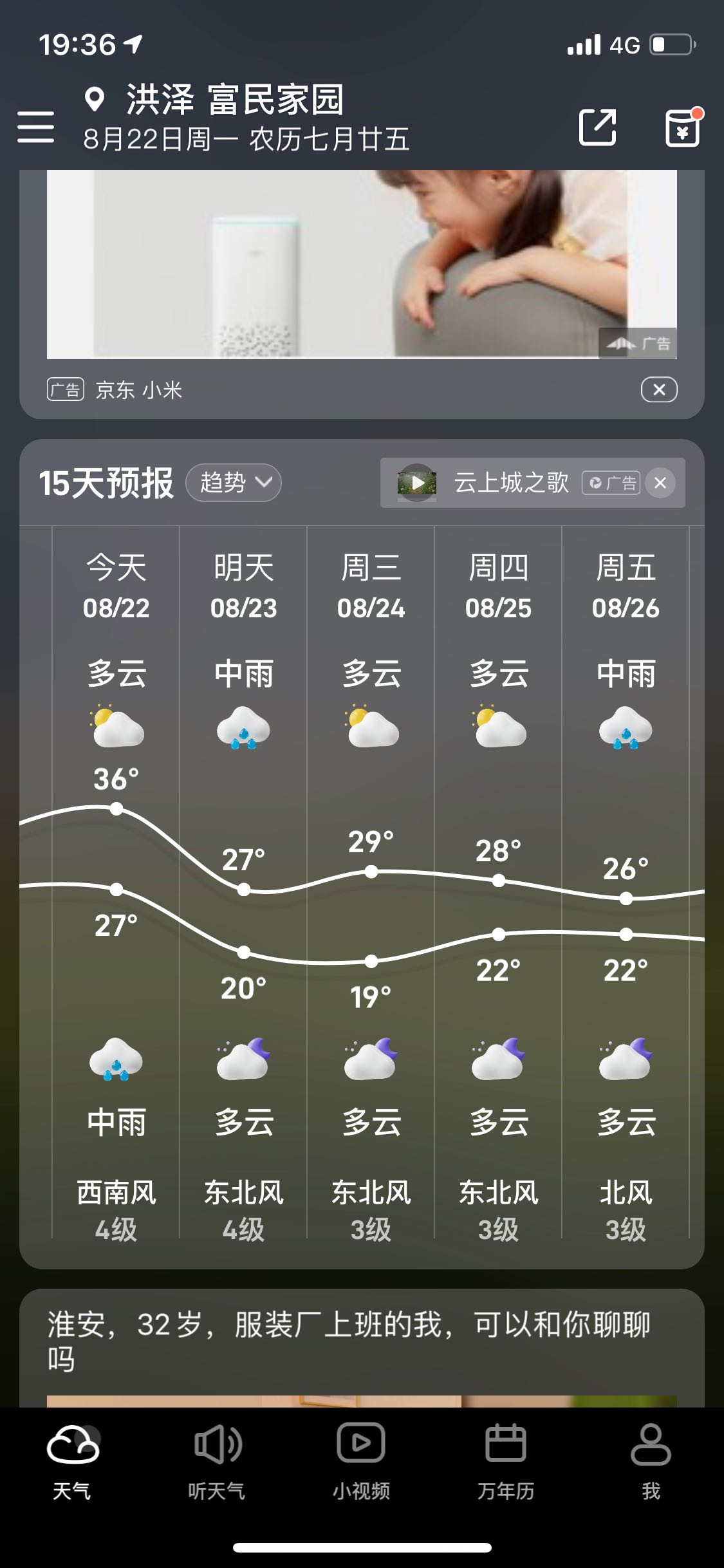Select the 周四 08/25 forecast
Image resolution: width=724 pixels, height=1568 pixels.
pyautogui.click(x=498, y=882)
